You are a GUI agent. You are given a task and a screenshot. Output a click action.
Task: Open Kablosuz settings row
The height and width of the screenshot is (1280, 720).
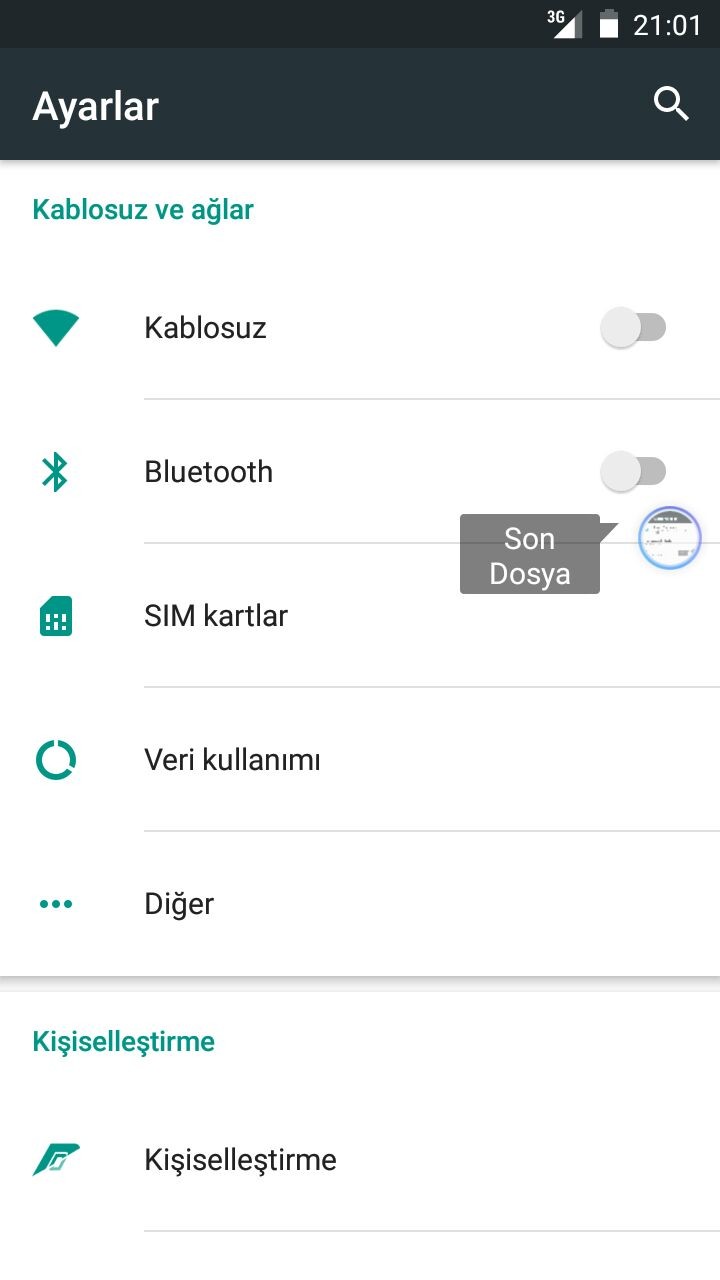(300, 328)
